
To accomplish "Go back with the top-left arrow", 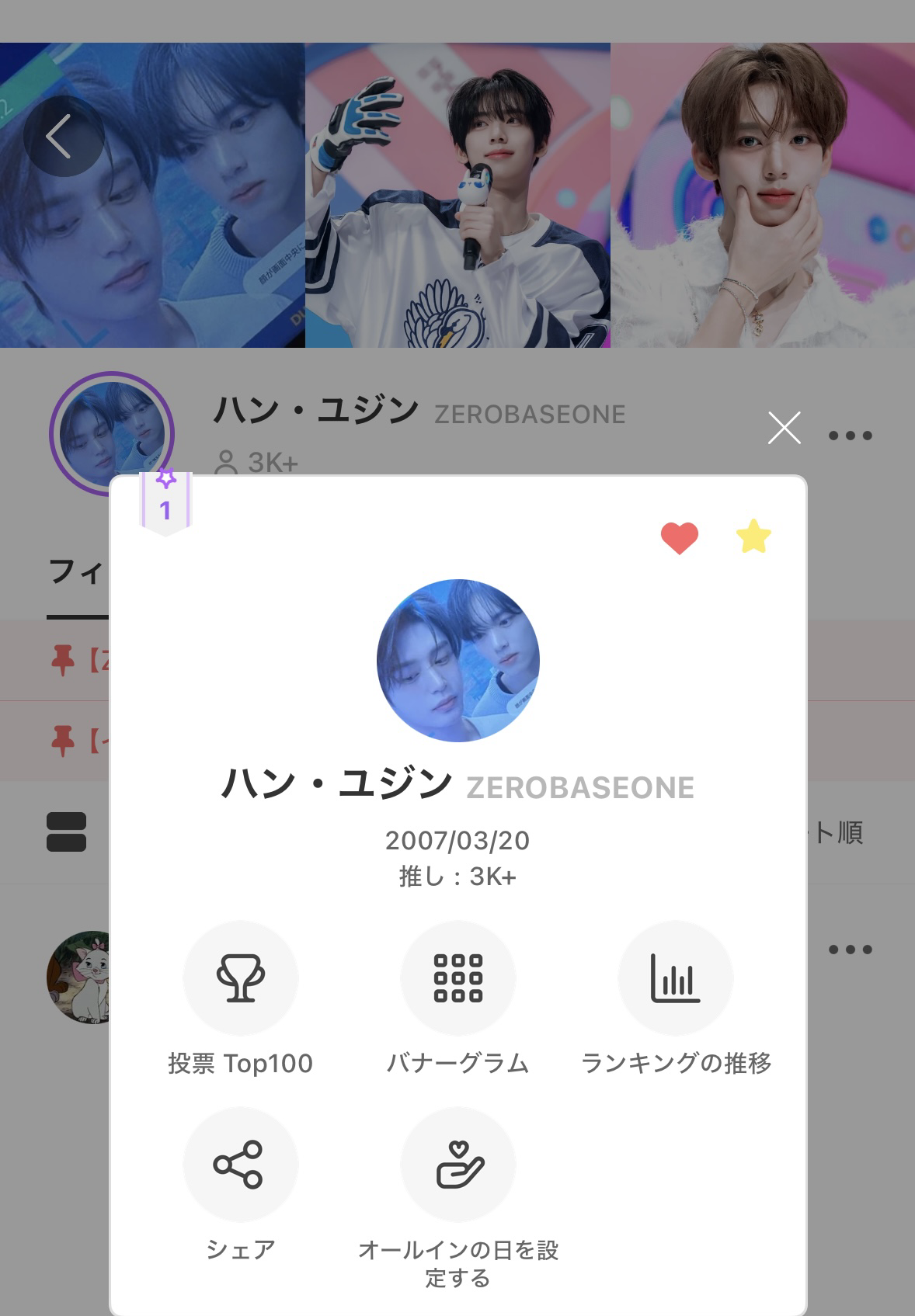I will [63, 137].
